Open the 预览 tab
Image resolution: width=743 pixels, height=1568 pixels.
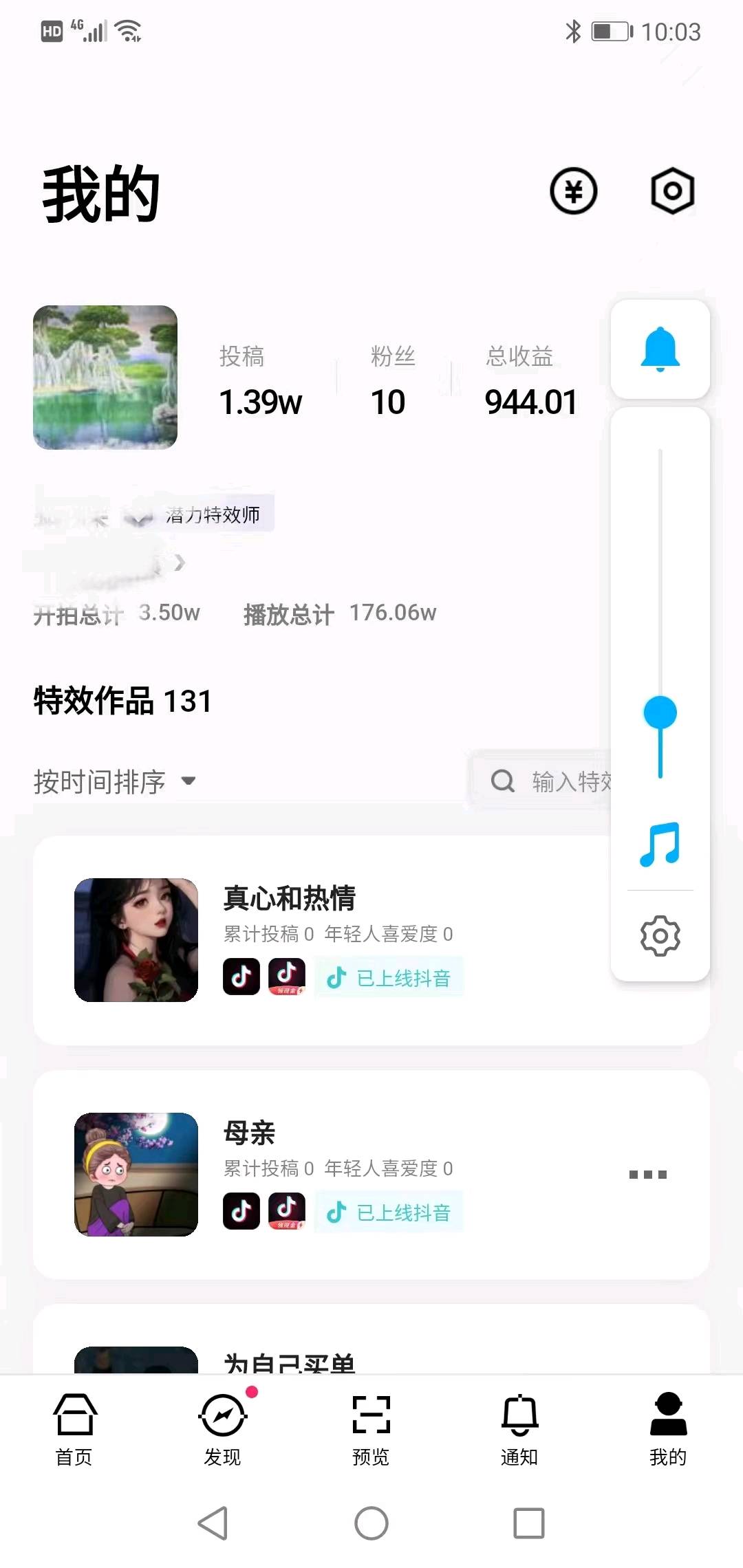(371, 1430)
